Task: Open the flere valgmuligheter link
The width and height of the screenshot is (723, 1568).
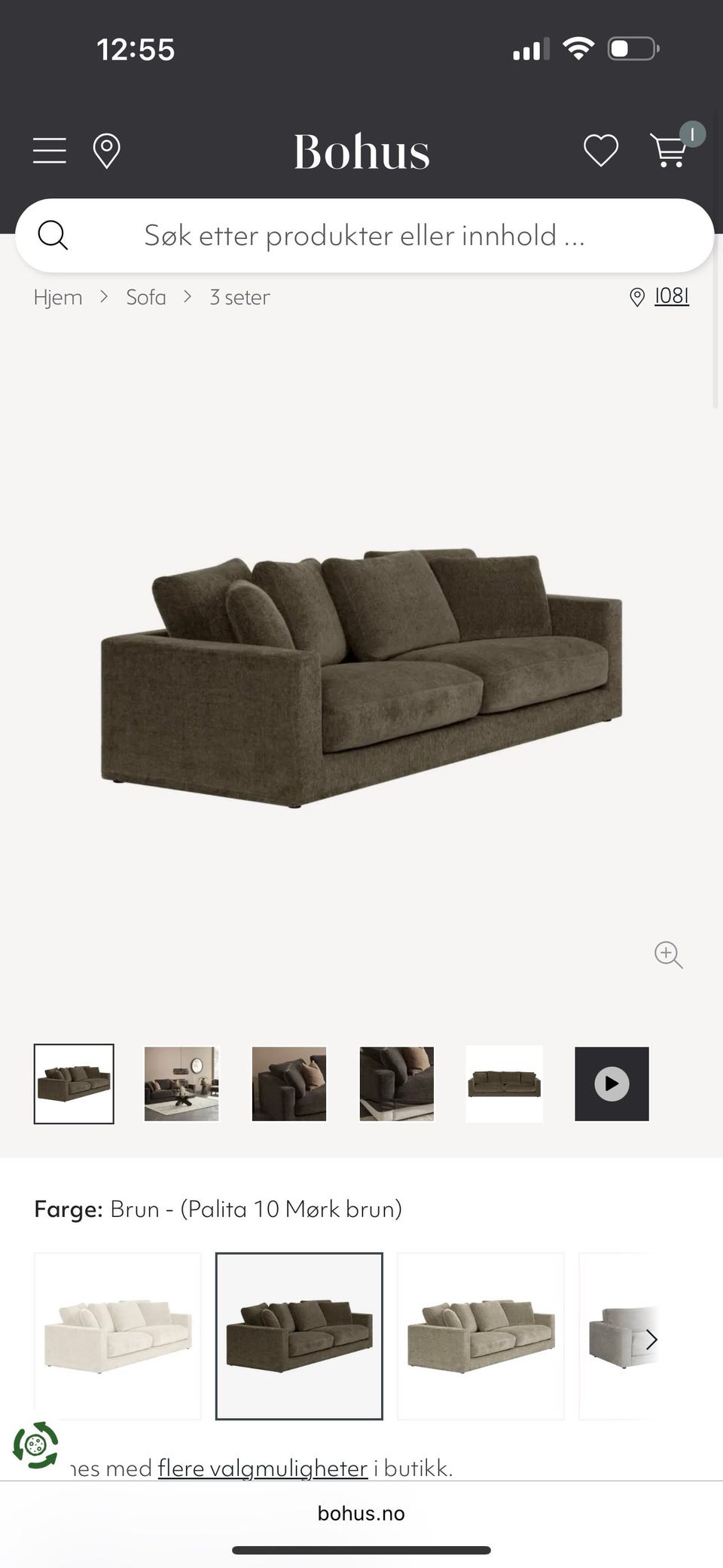Action: tap(262, 1468)
